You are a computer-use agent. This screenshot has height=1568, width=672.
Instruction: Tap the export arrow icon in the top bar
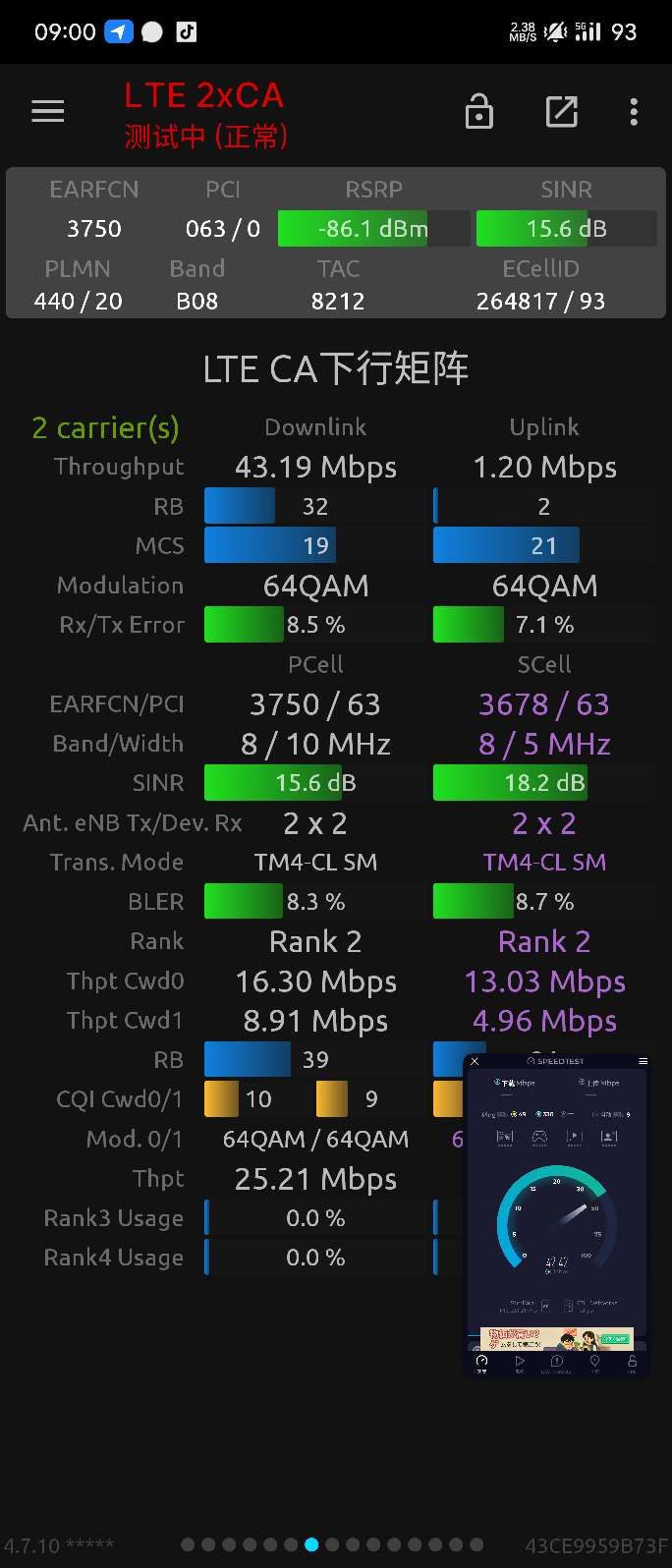(561, 112)
